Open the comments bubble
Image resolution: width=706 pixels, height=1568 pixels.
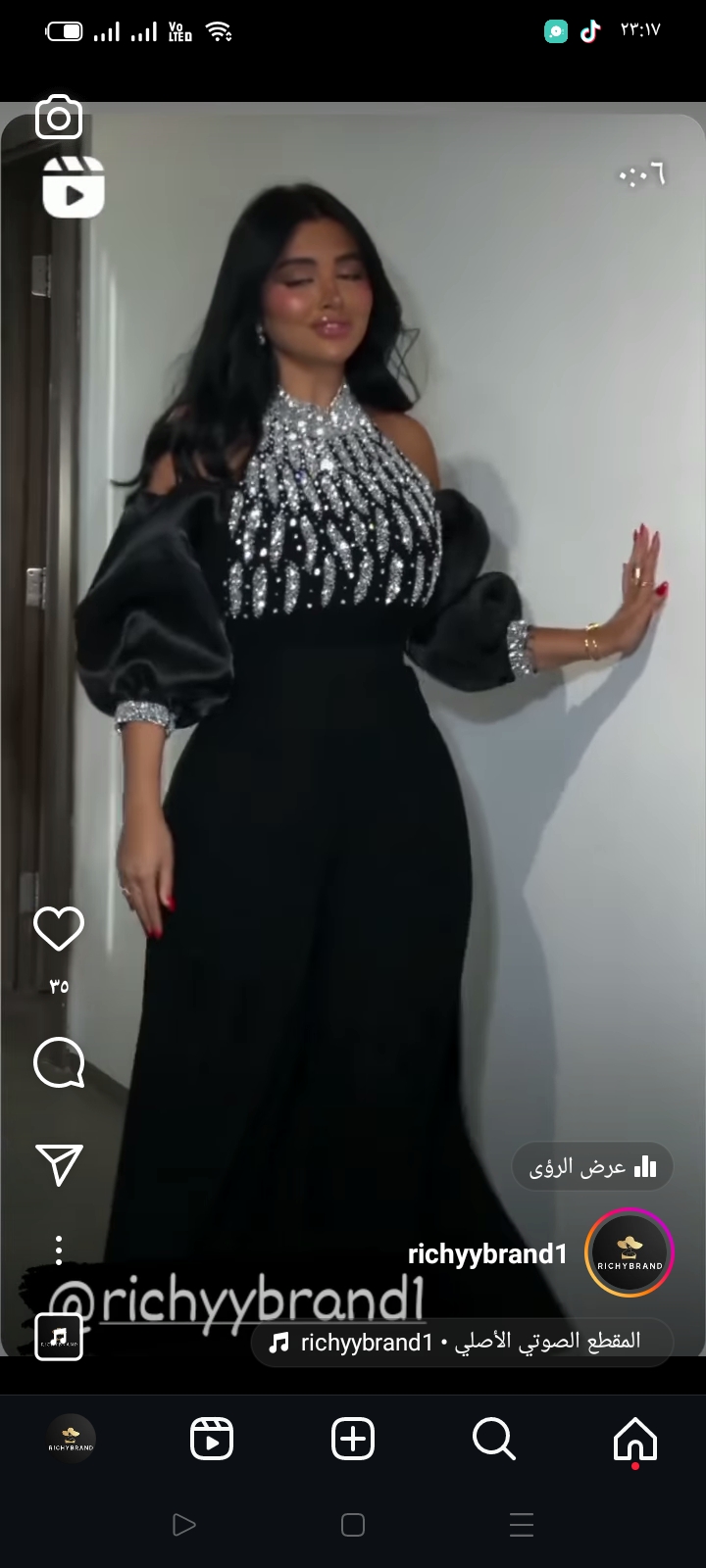point(59,1063)
